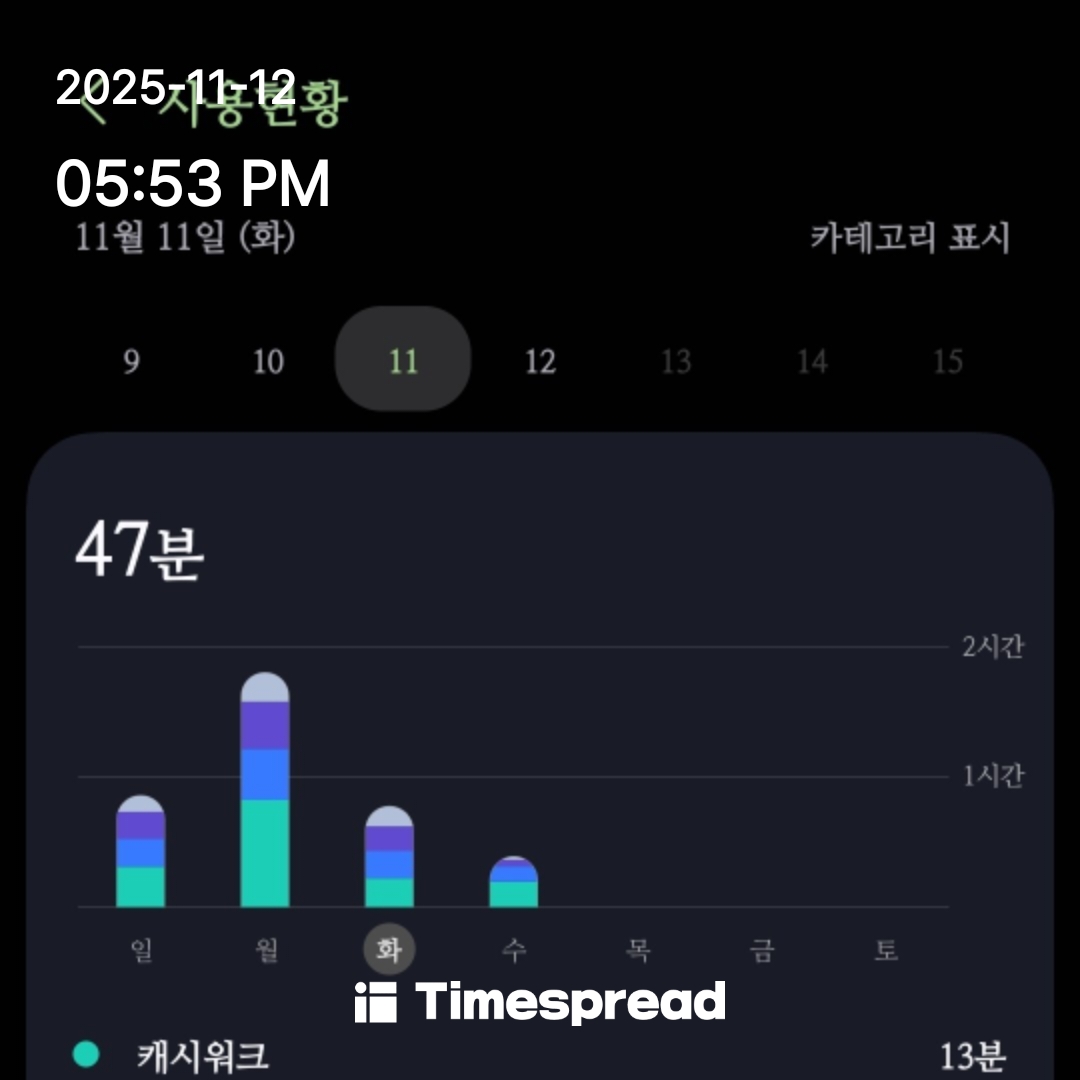Select date 10 in the week strip
1080x1080 pixels.
[x=267, y=361]
